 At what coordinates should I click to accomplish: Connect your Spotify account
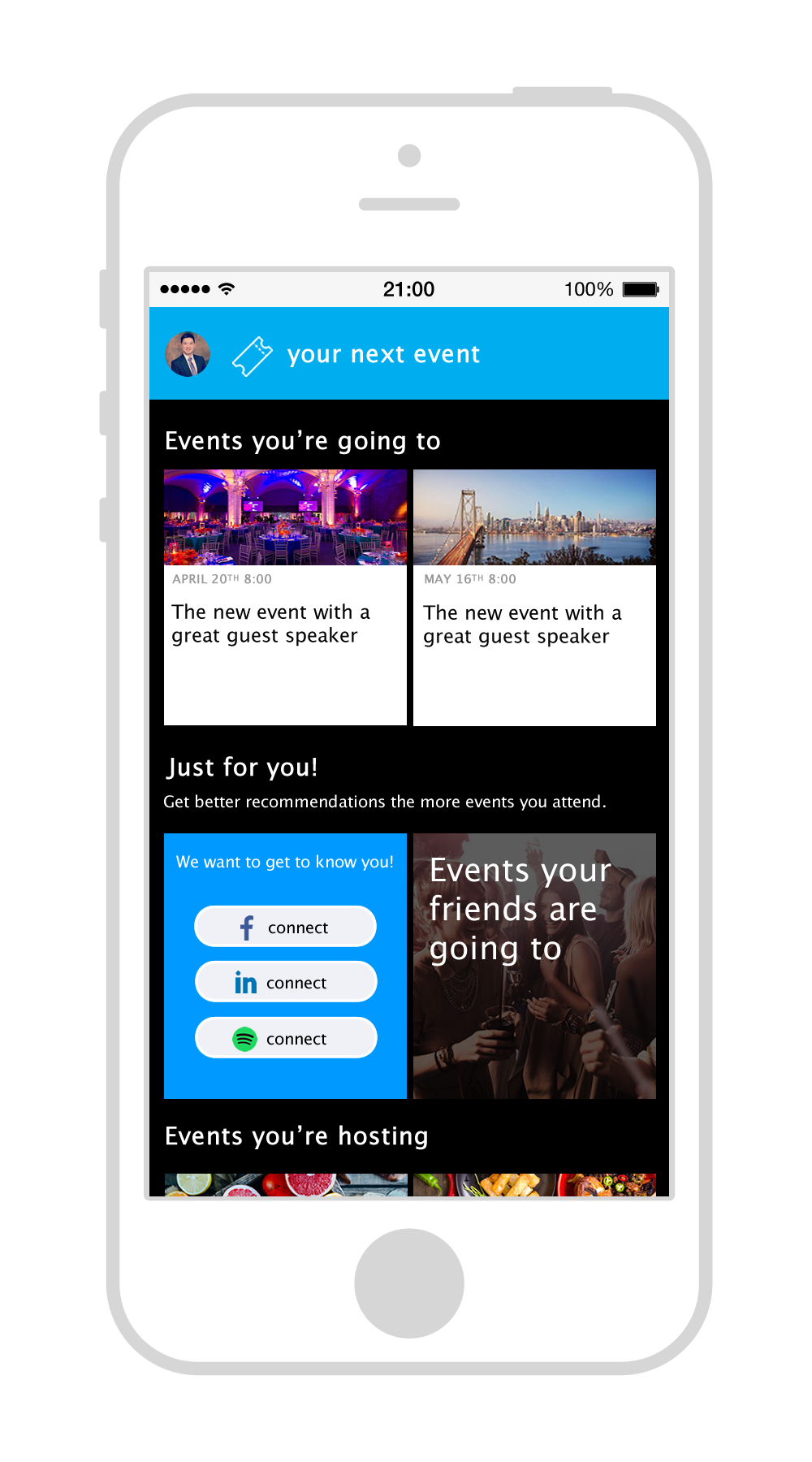(285, 1038)
